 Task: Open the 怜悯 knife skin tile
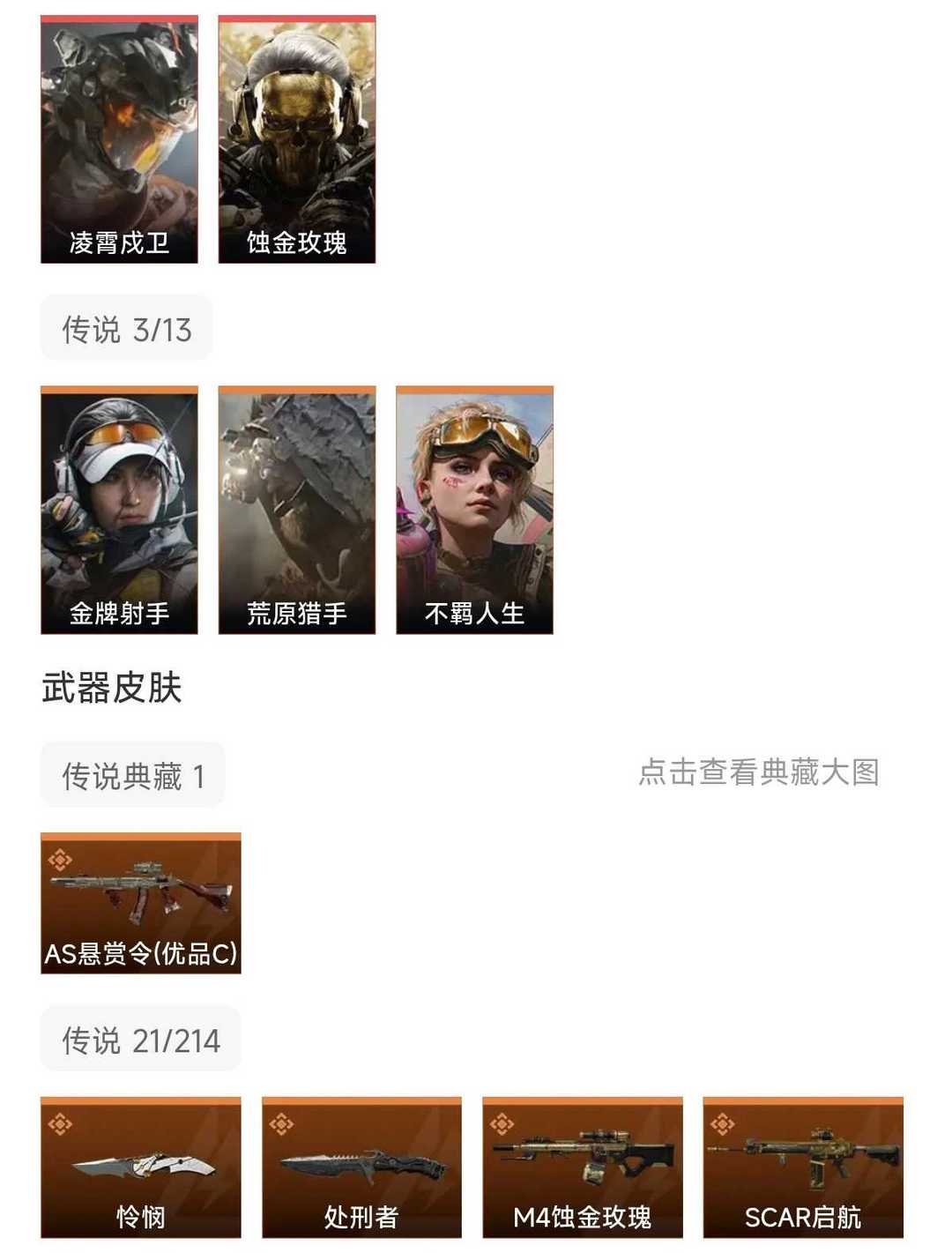141,1167
